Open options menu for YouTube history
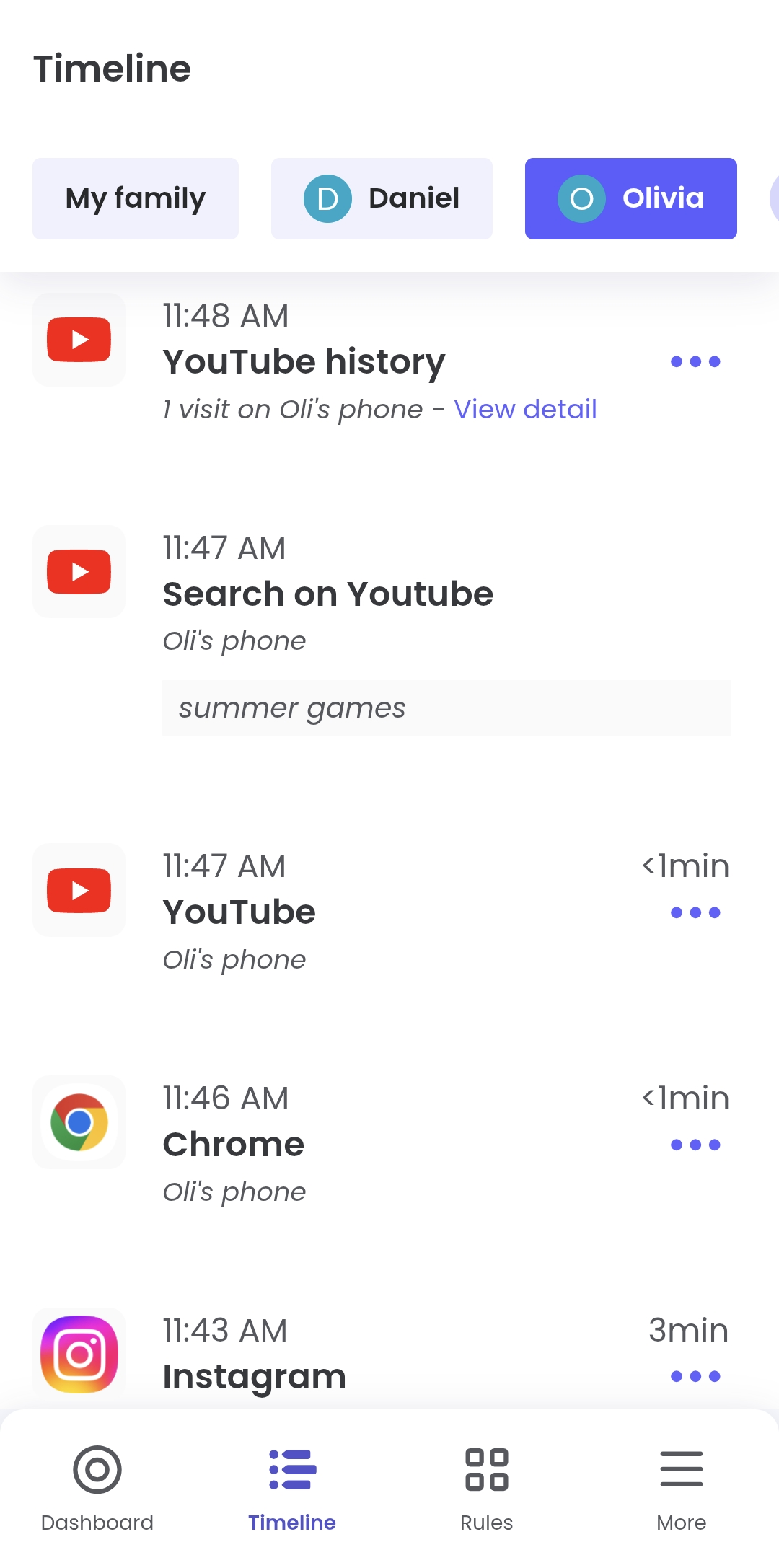 [x=695, y=362]
